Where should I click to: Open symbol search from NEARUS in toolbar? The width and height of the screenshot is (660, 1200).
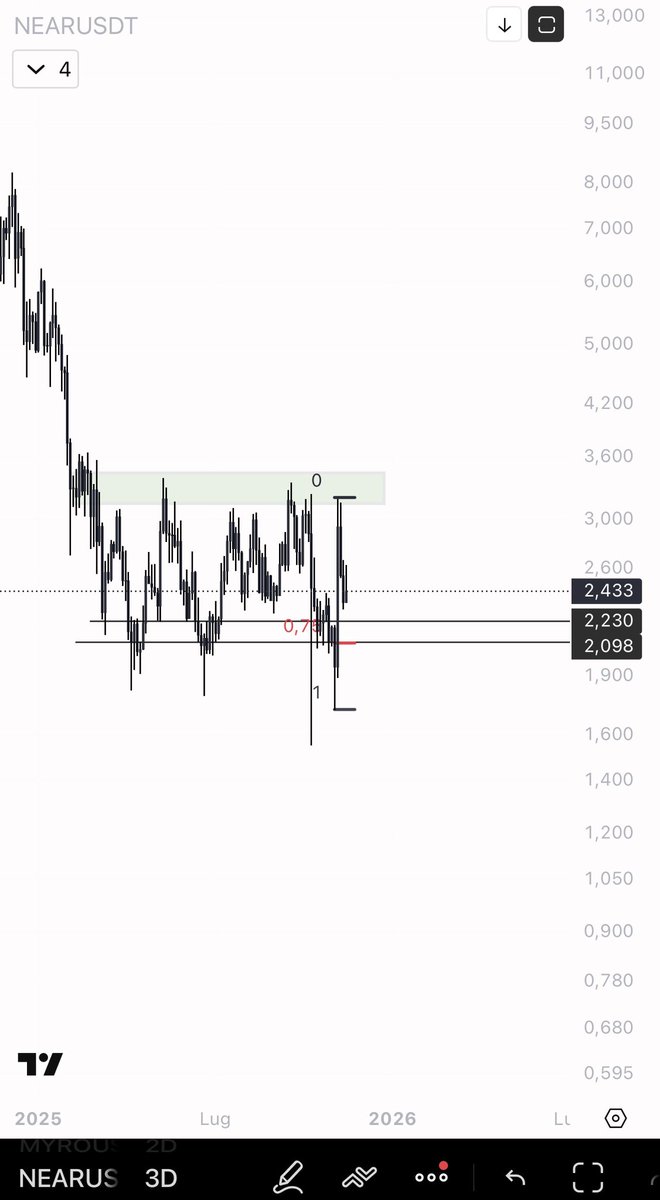(x=68, y=1177)
